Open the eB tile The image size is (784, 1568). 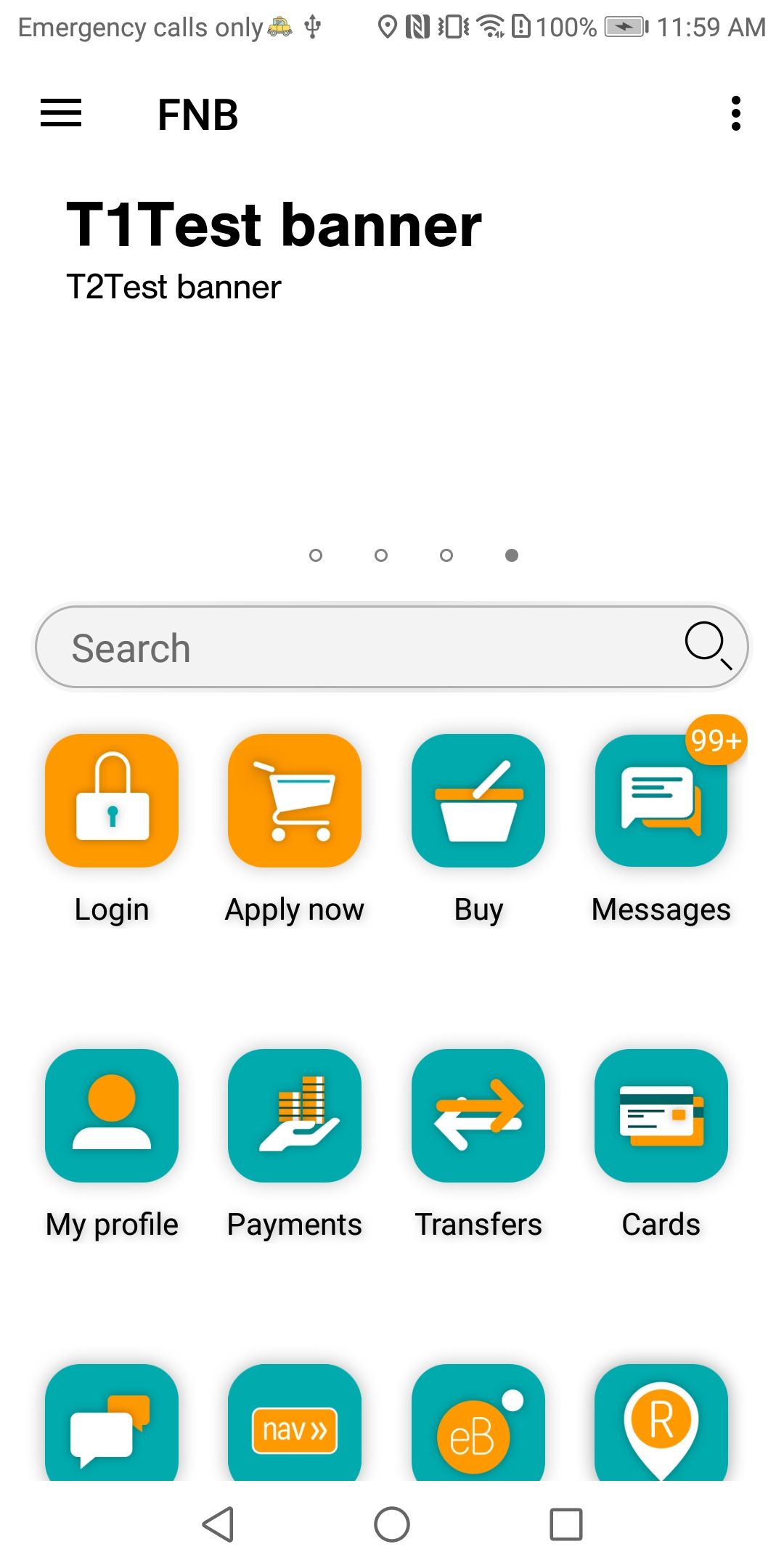(478, 1426)
